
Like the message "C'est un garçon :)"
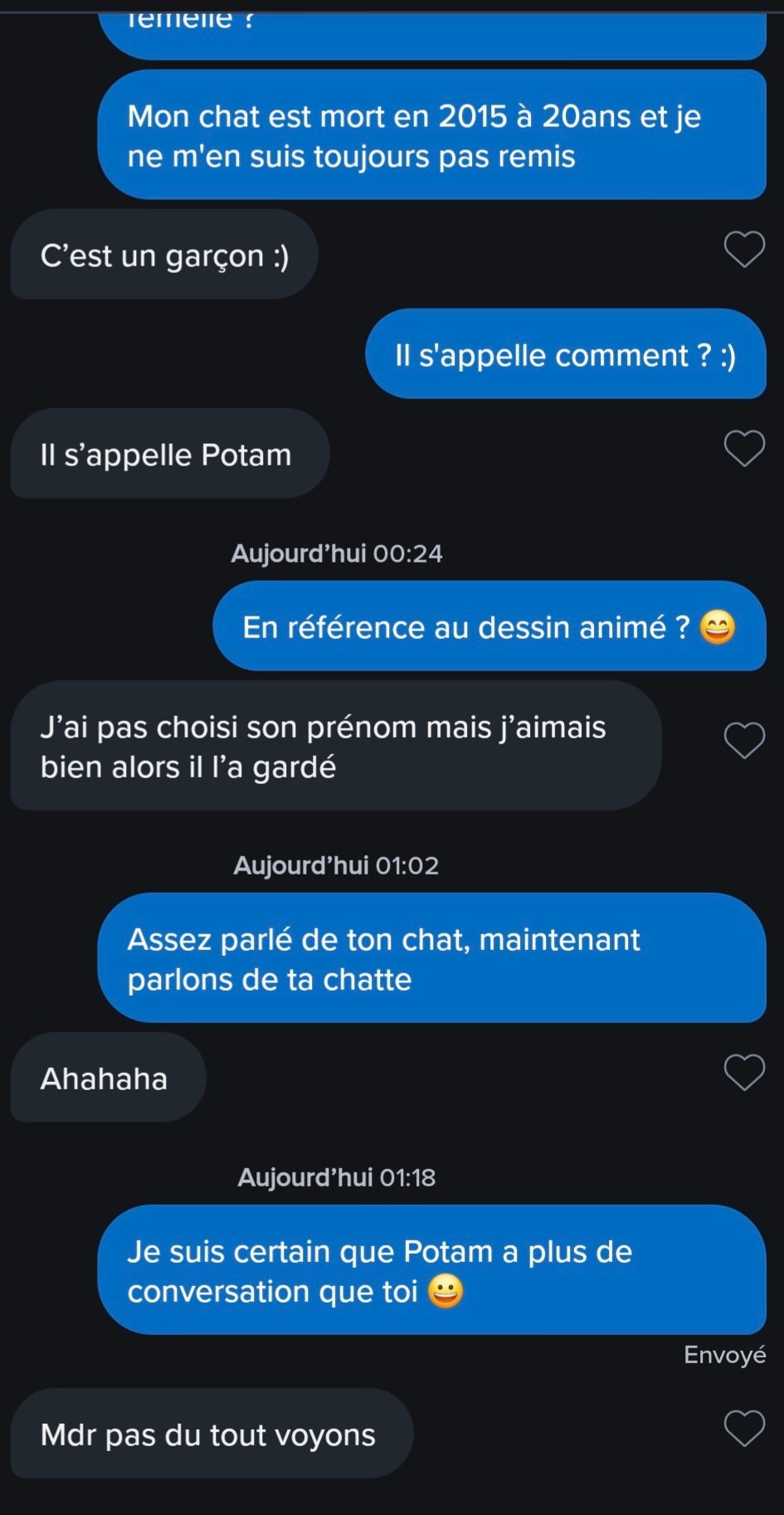(744, 249)
